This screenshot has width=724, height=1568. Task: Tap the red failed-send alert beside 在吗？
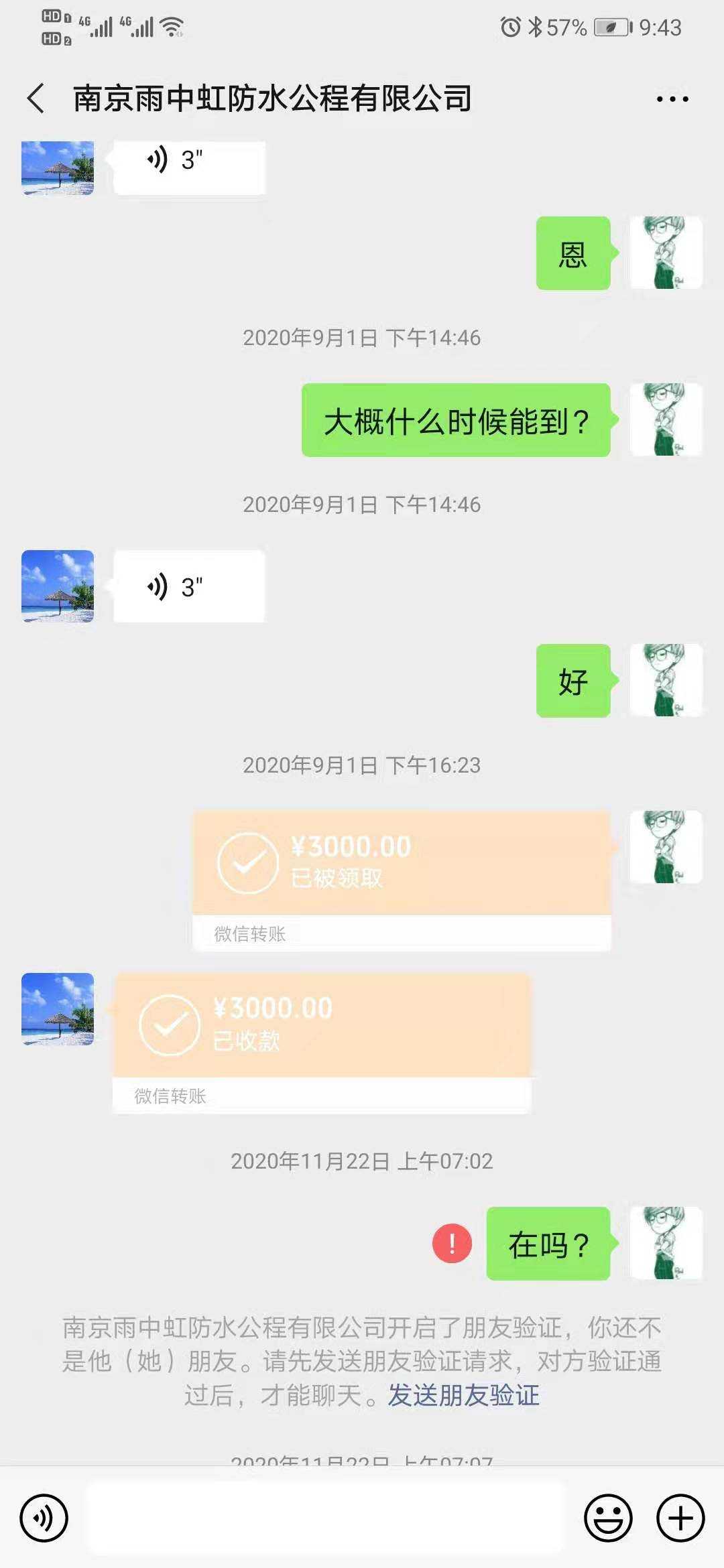point(452,1244)
